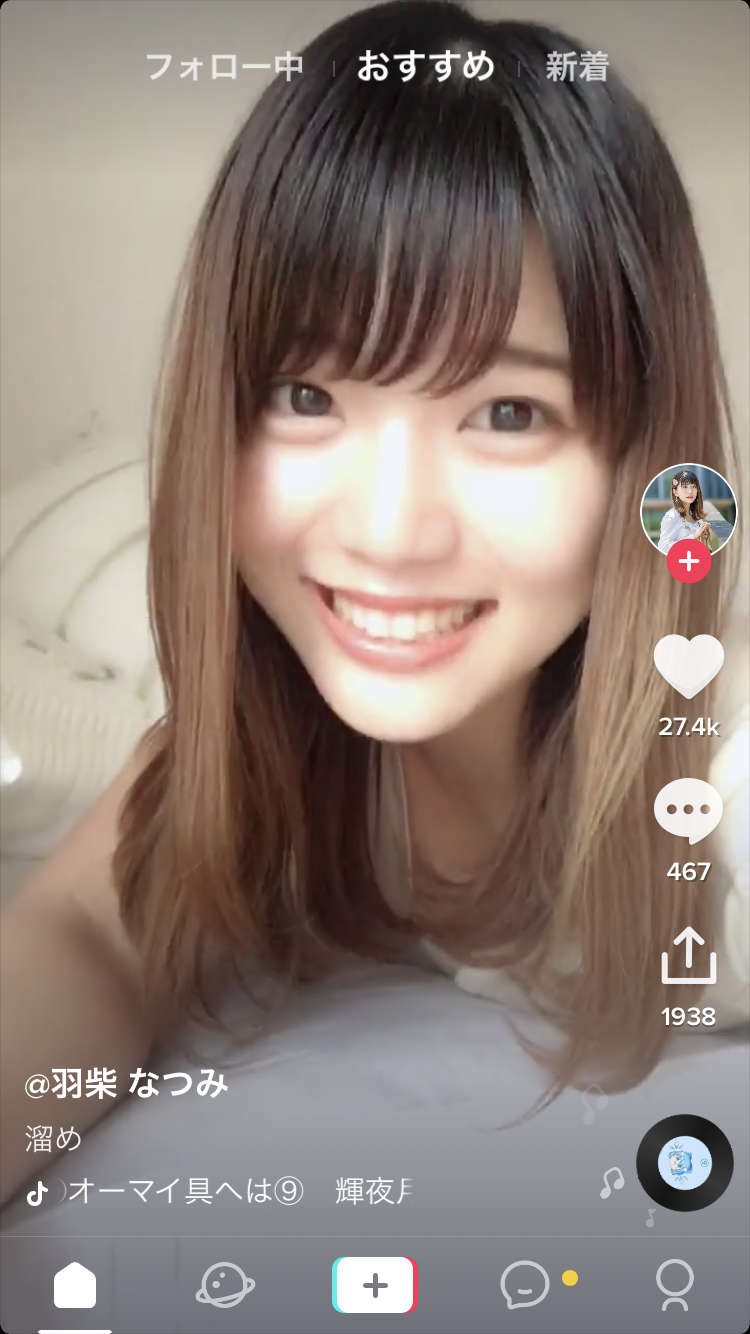Select the おすすめ feed tab
Screen dimensions: 750x1334
point(426,67)
